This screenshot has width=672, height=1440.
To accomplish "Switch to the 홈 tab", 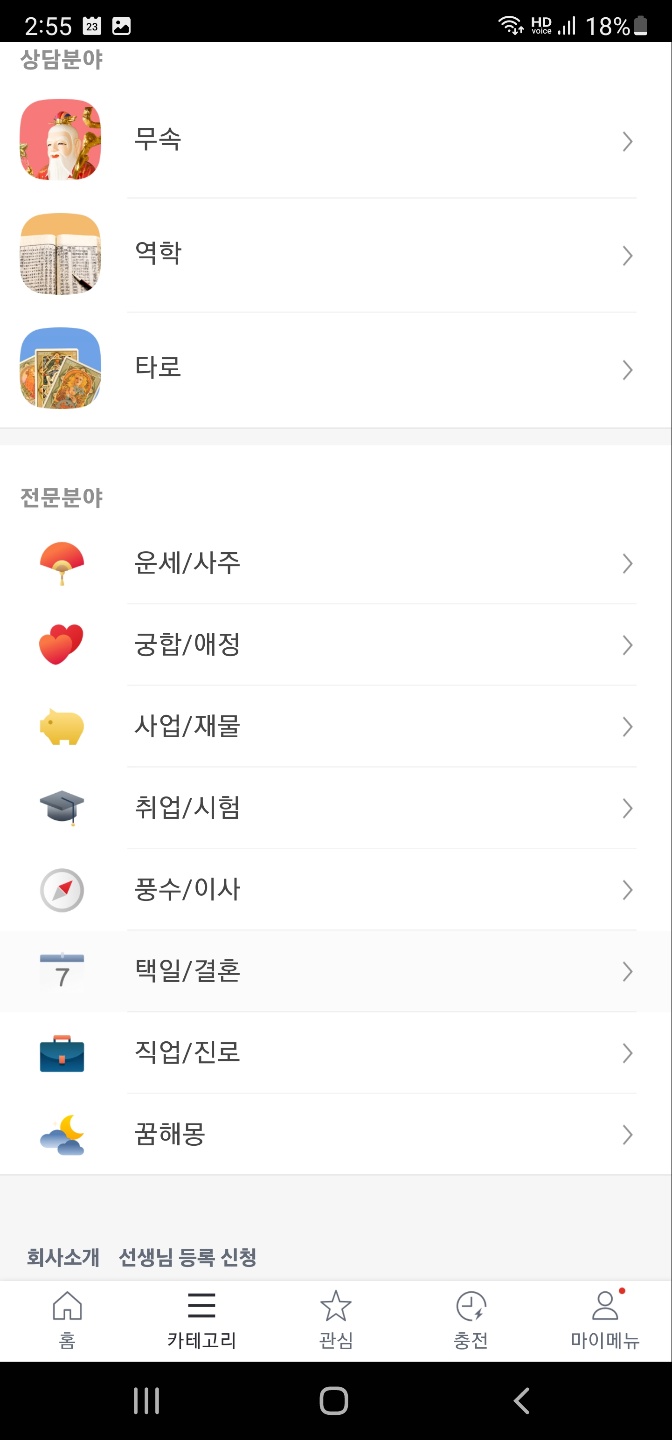I will pyautogui.click(x=67, y=1320).
